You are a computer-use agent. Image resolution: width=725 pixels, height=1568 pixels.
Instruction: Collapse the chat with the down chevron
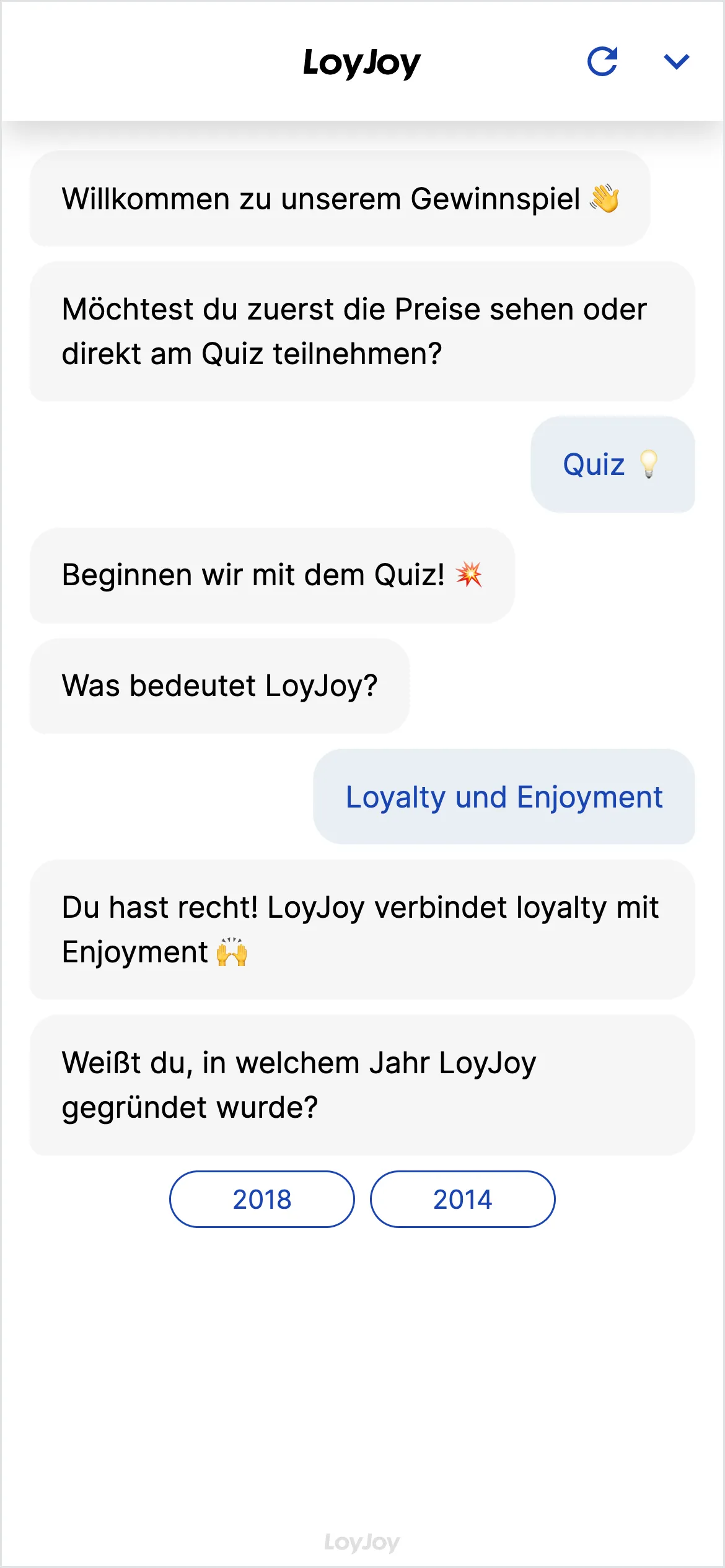click(676, 61)
